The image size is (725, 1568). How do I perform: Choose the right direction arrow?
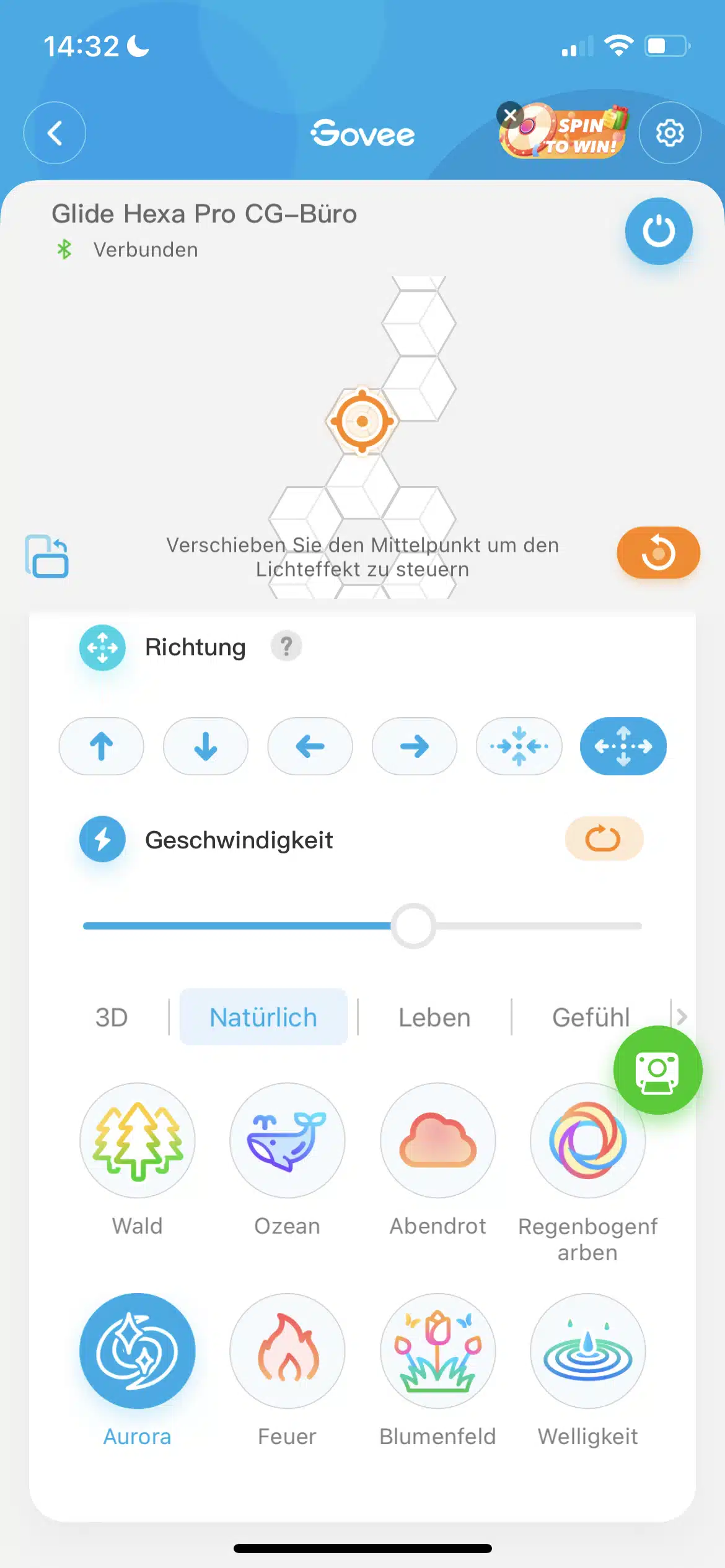click(x=415, y=746)
